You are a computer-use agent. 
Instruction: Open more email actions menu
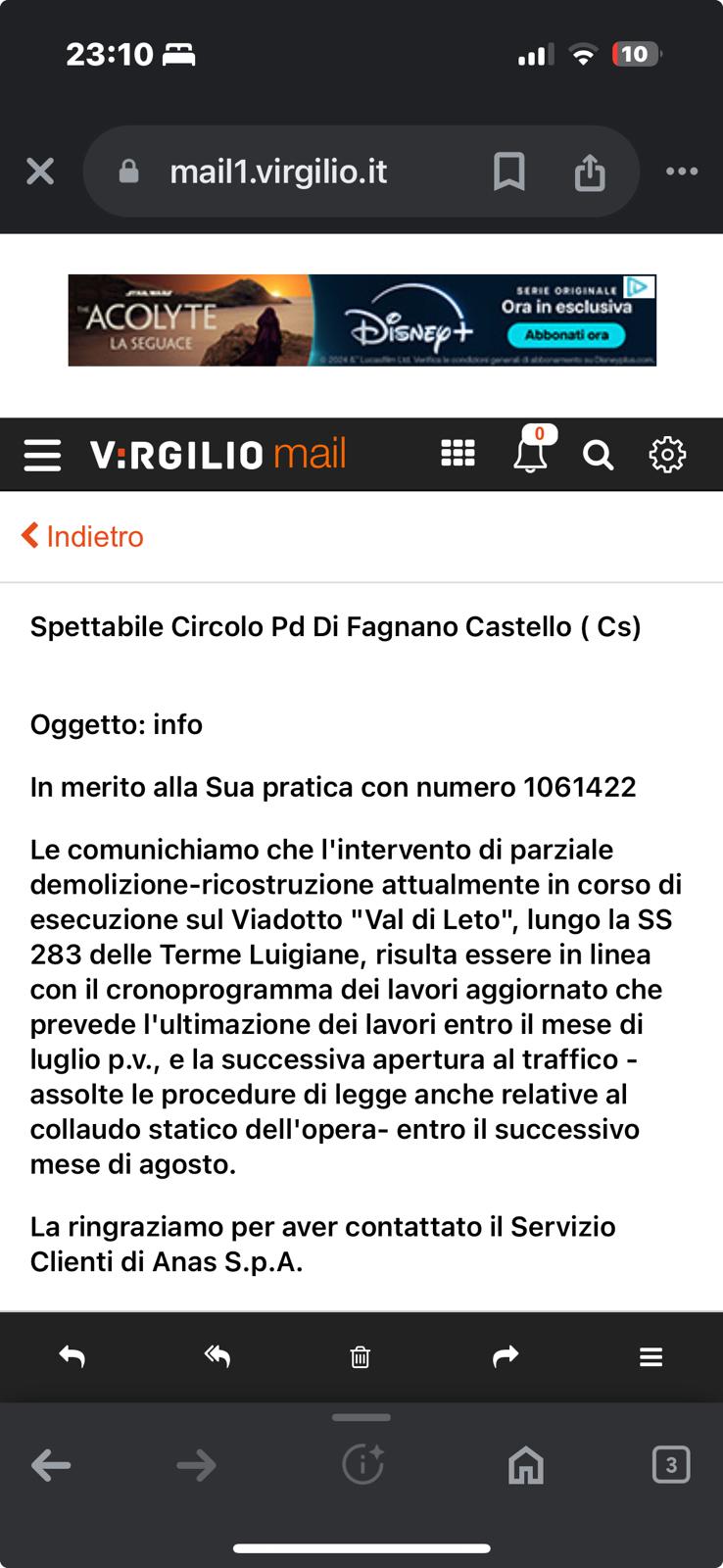pyautogui.click(x=651, y=1357)
